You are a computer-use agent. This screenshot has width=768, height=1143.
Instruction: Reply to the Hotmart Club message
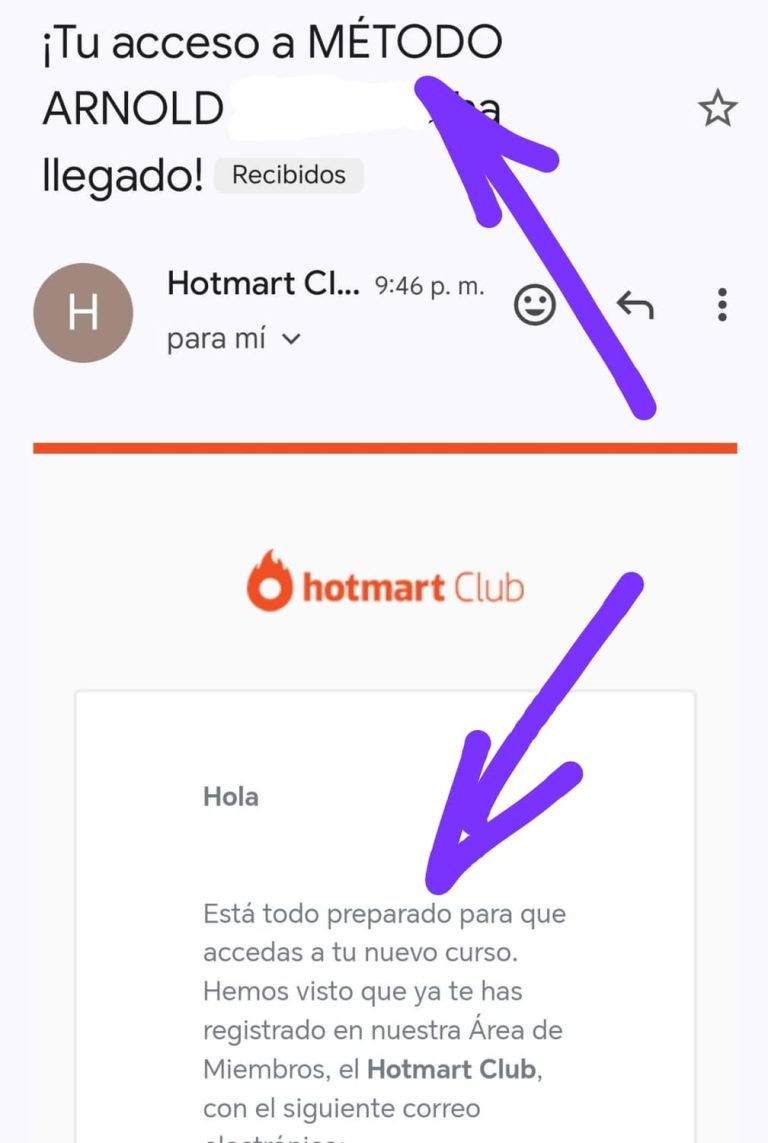point(635,306)
